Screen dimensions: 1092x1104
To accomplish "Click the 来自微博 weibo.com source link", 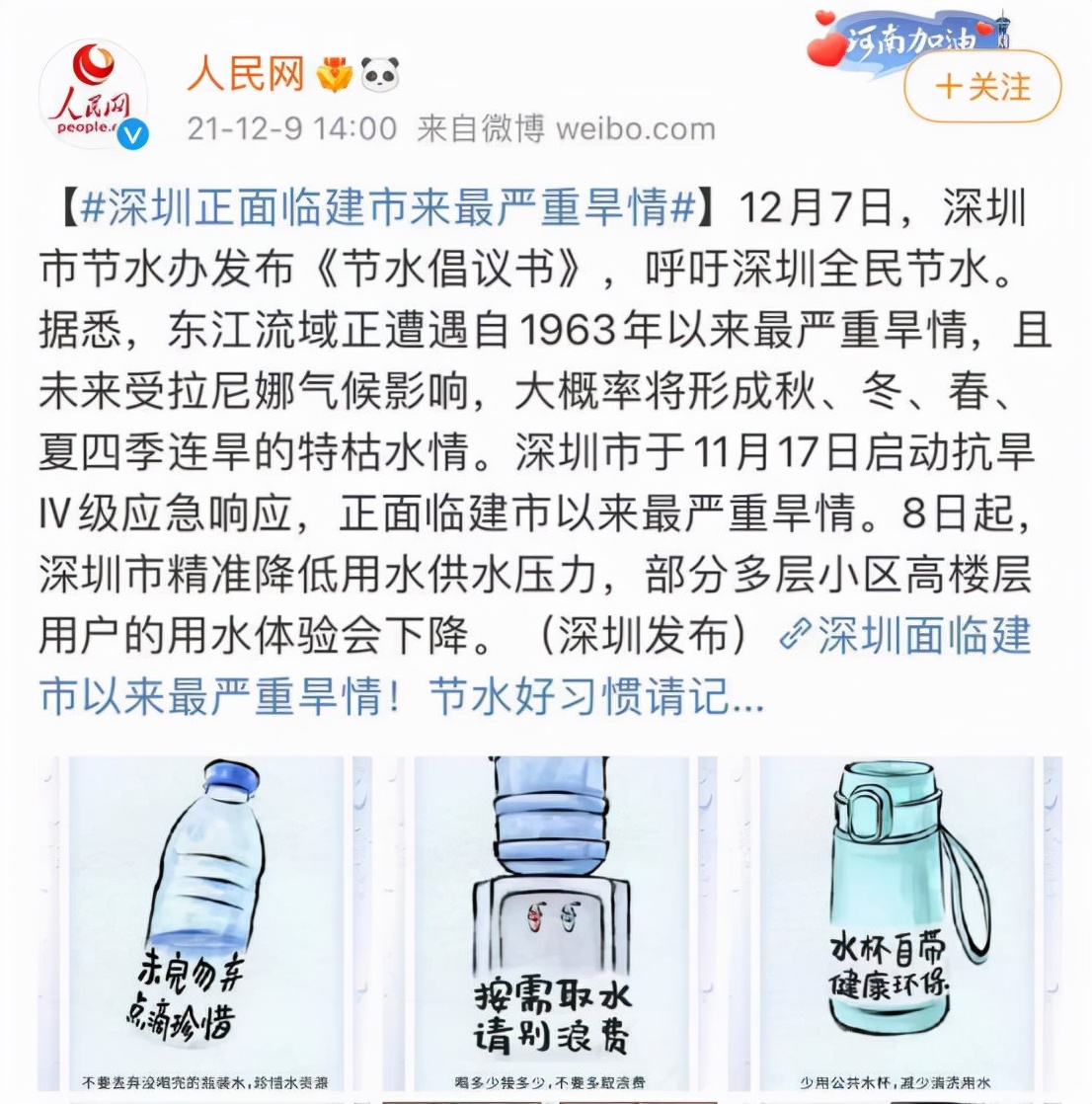I will (x=566, y=128).
